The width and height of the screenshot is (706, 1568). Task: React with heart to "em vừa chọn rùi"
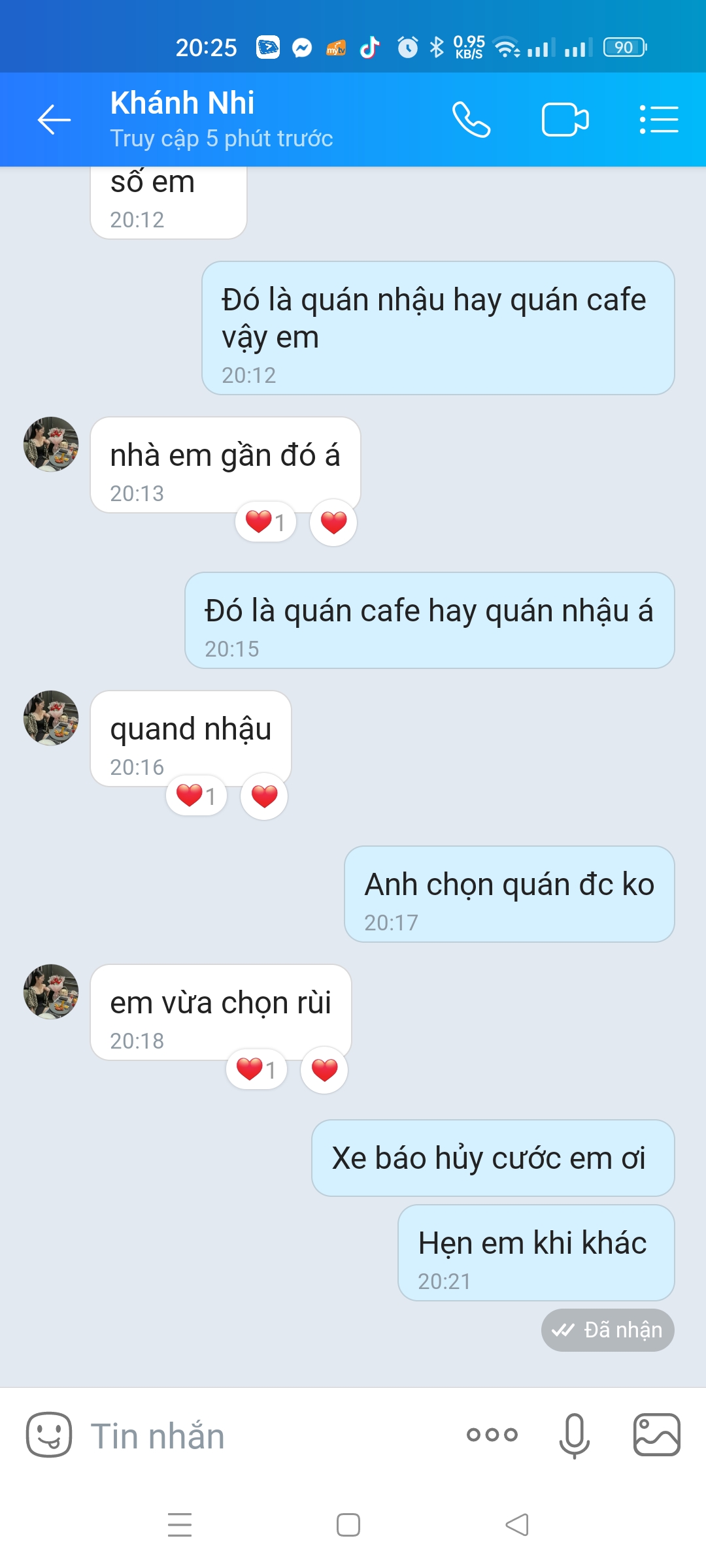(324, 1070)
